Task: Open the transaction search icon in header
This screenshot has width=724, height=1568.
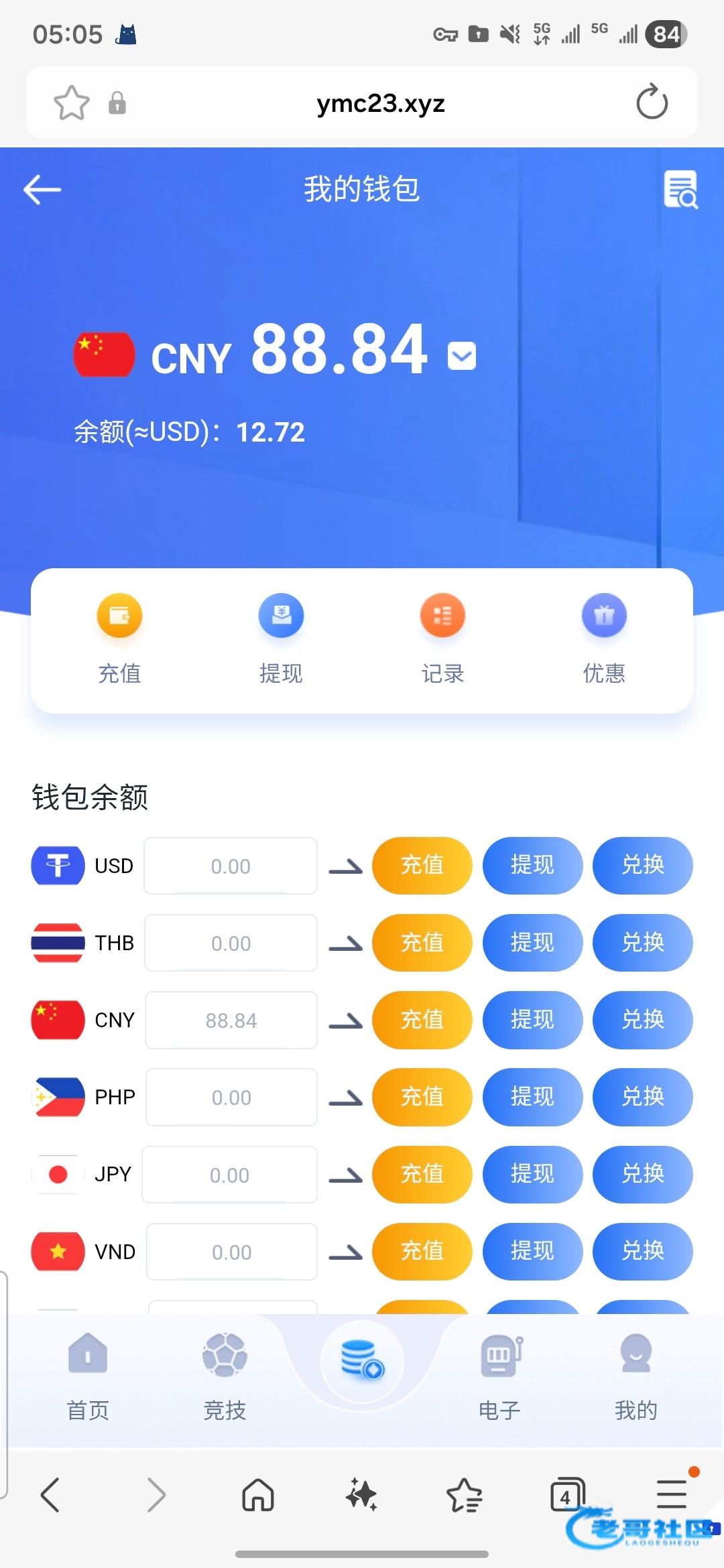Action: pyautogui.click(x=680, y=190)
